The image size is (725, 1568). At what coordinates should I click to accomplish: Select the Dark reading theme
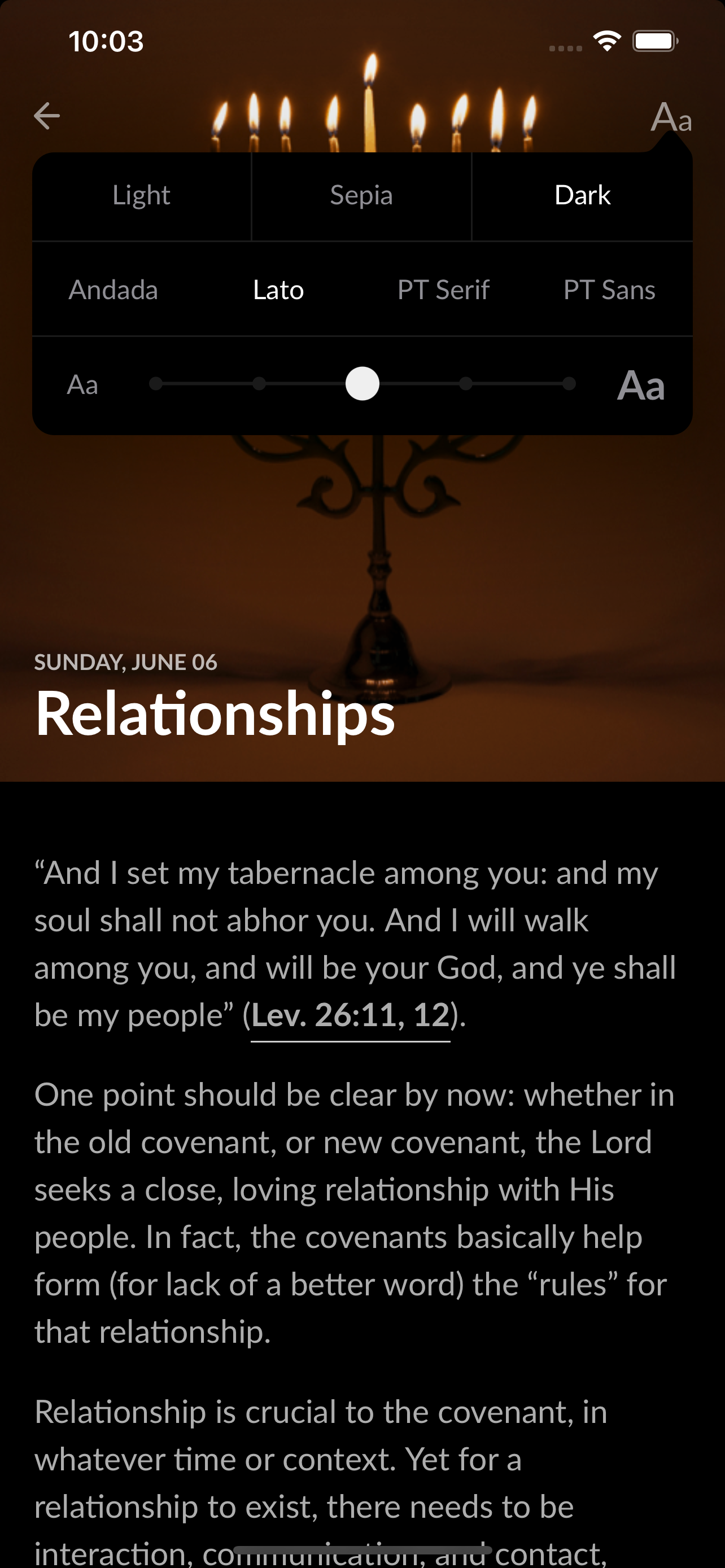[582, 195]
